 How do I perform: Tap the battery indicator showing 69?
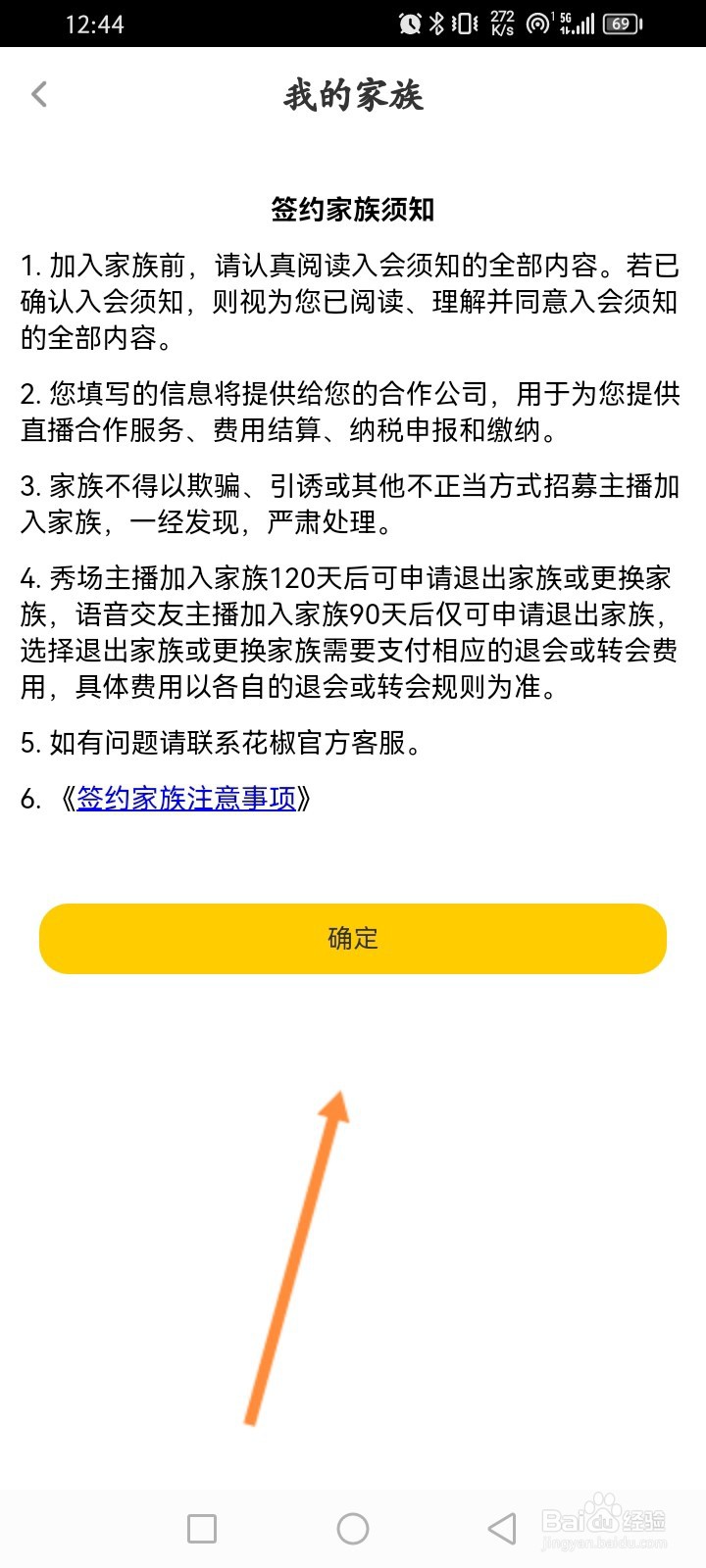(619, 24)
